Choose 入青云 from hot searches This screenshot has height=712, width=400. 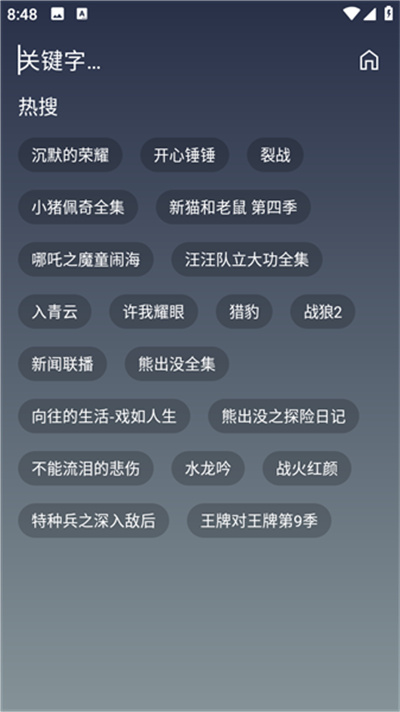point(55,312)
